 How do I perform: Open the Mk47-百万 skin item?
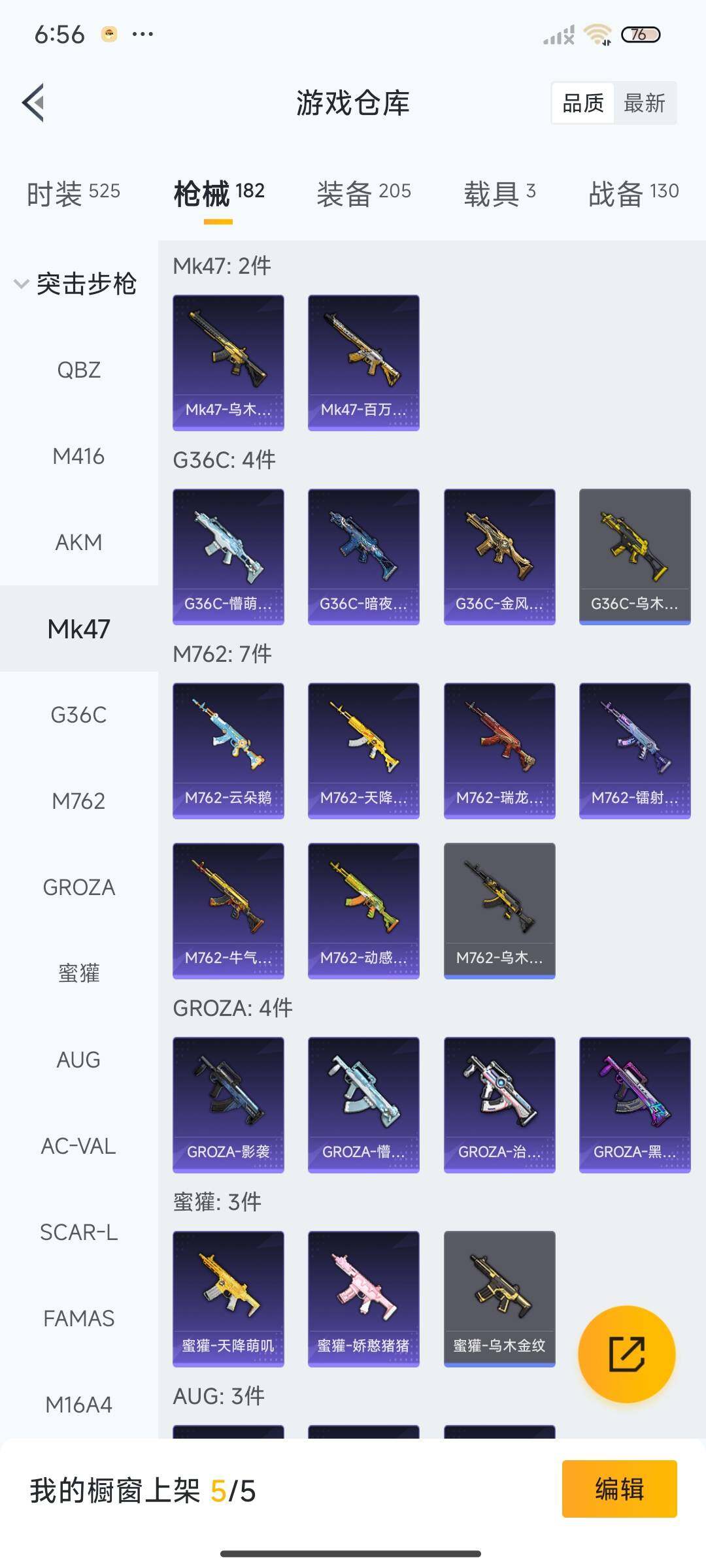click(x=363, y=362)
